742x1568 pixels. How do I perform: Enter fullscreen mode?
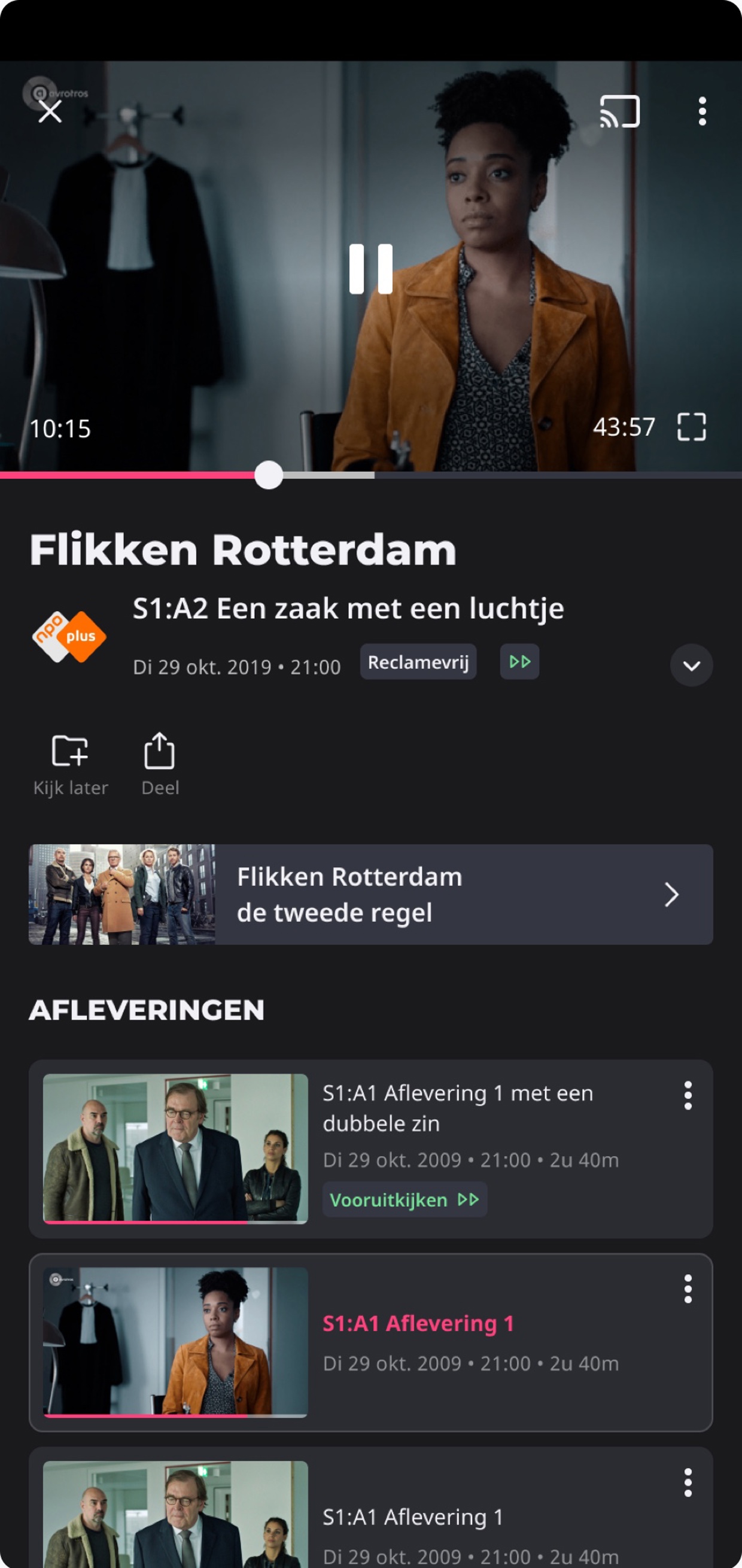point(692,427)
